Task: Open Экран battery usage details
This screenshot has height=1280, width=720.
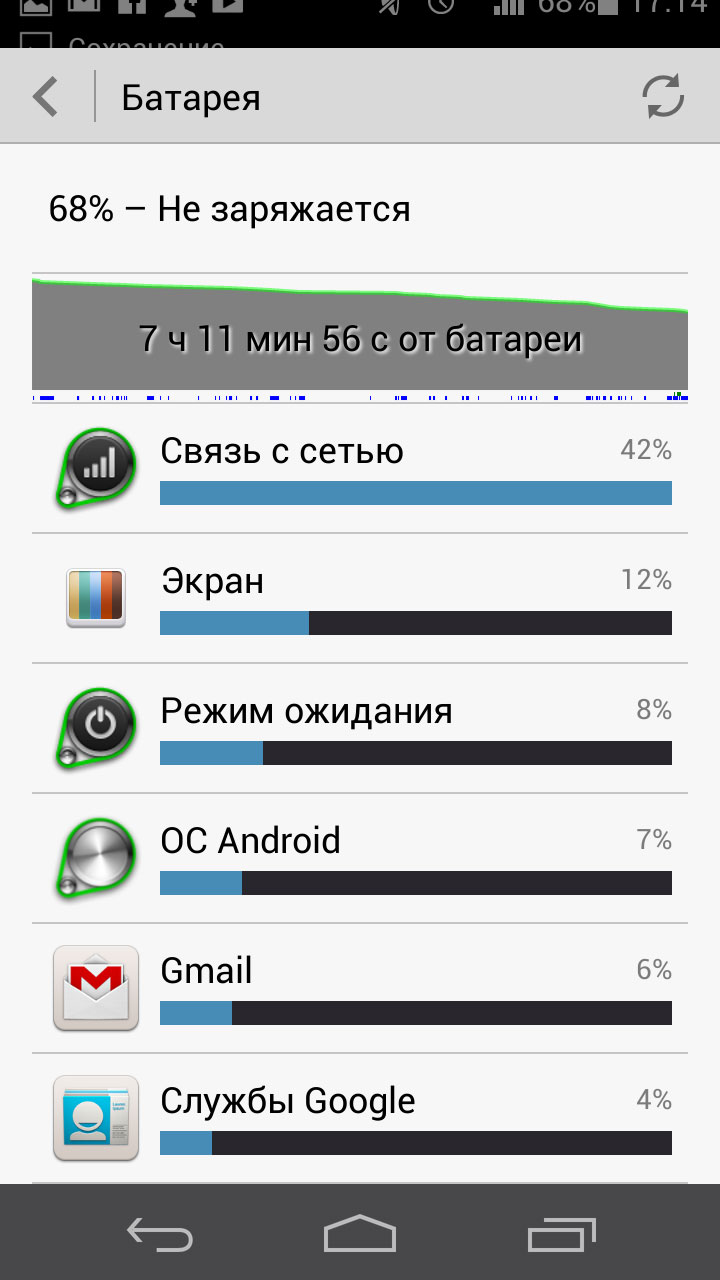Action: [x=360, y=598]
